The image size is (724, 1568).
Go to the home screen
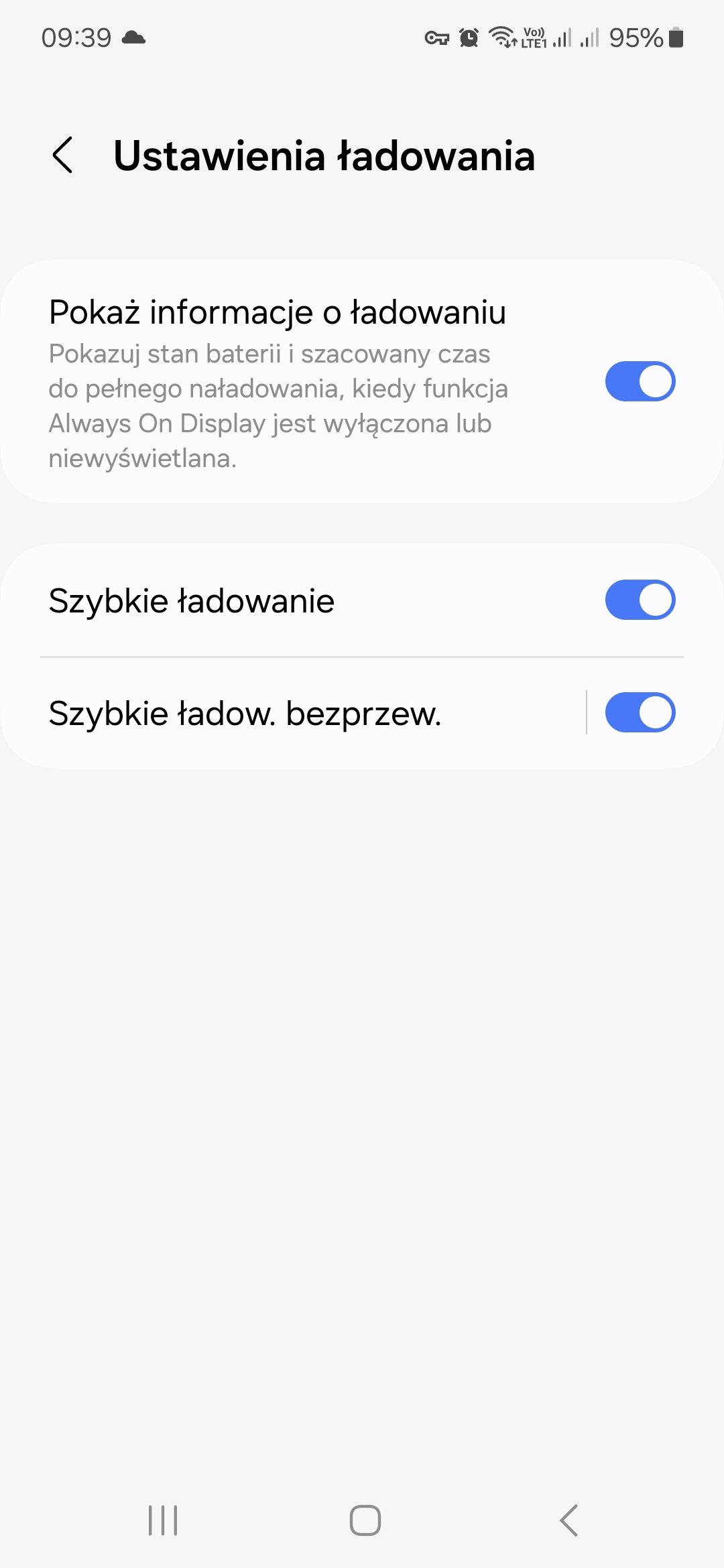pyautogui.click(x=365, y=1520)
